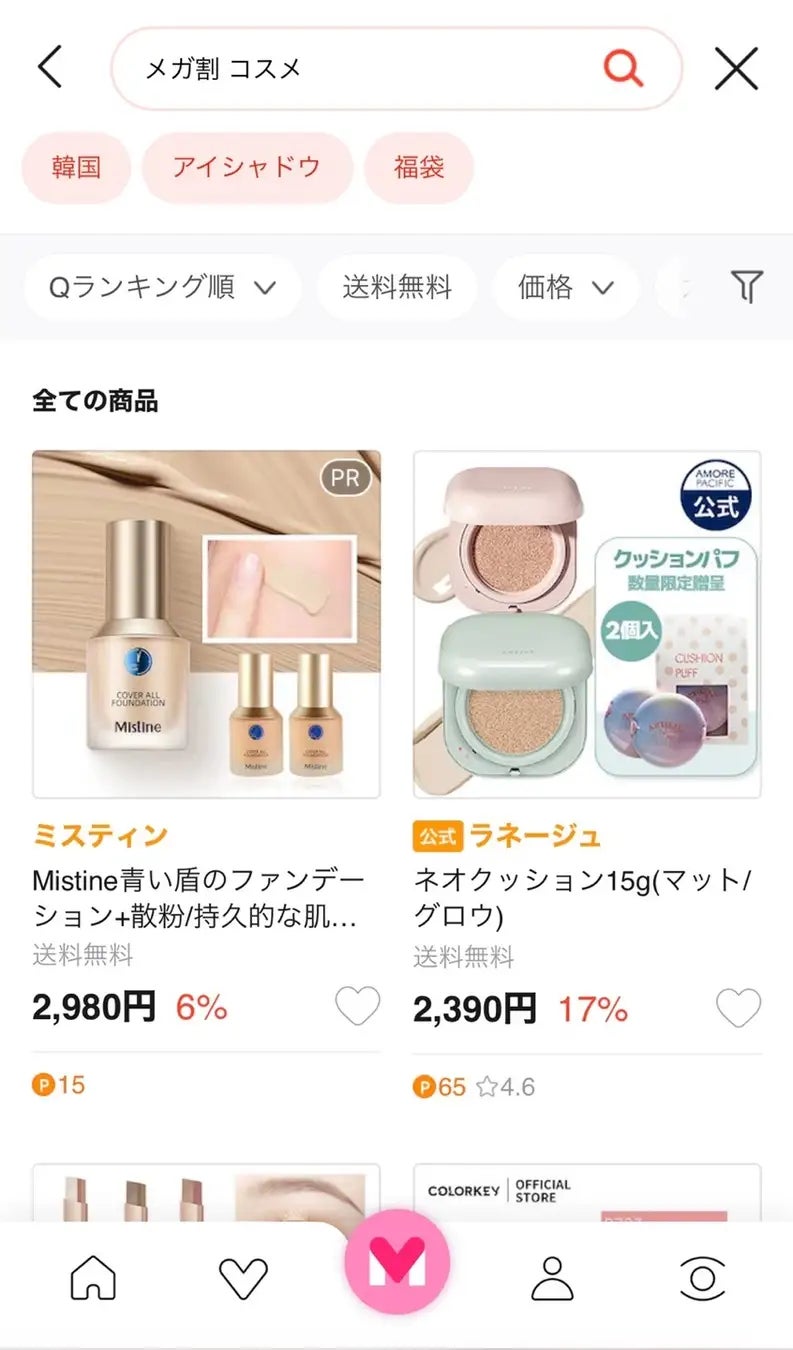Expand the 価格 dropdown
The image size is (793, 1350).
tap(565, 288)
